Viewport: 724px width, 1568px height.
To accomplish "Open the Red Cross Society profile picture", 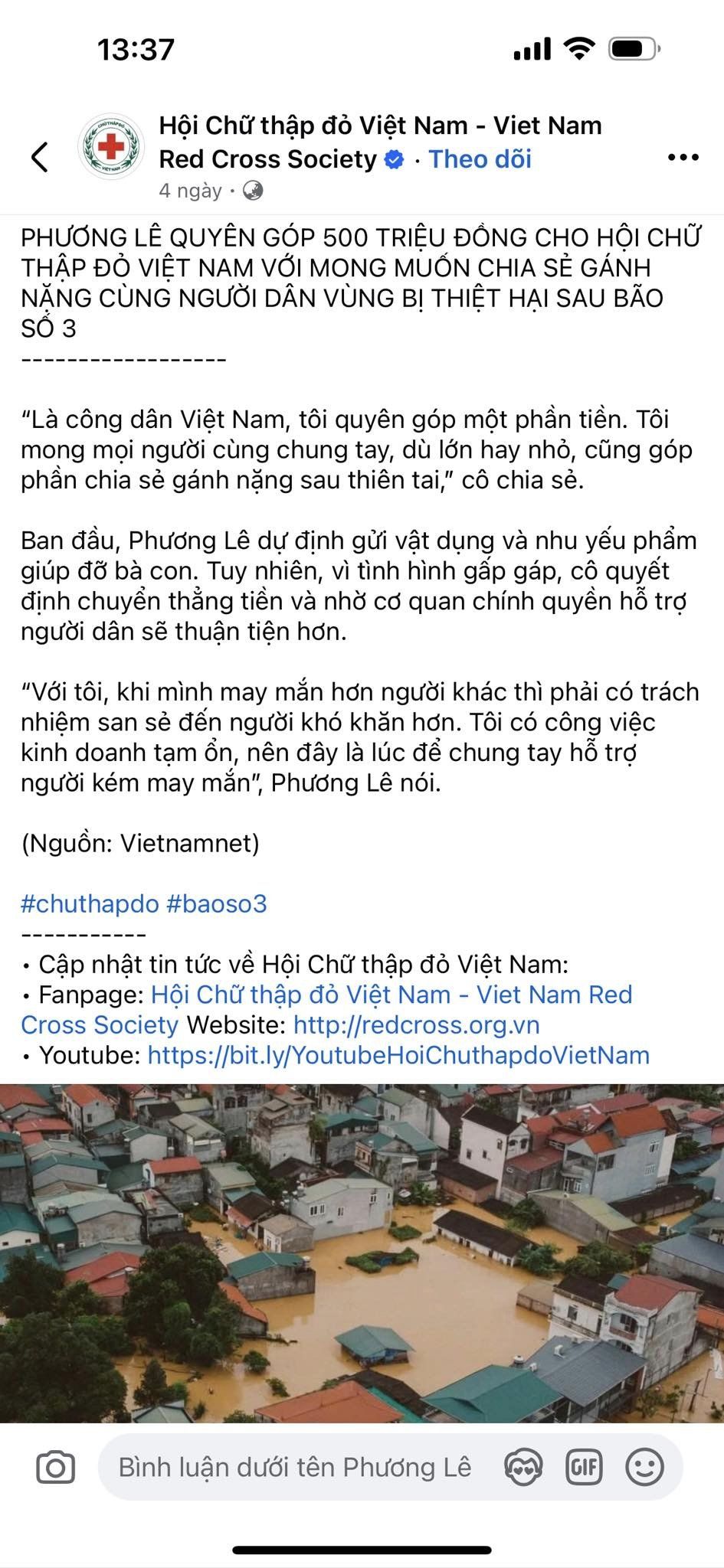I will pyautogui.click(x=112, y=146).
